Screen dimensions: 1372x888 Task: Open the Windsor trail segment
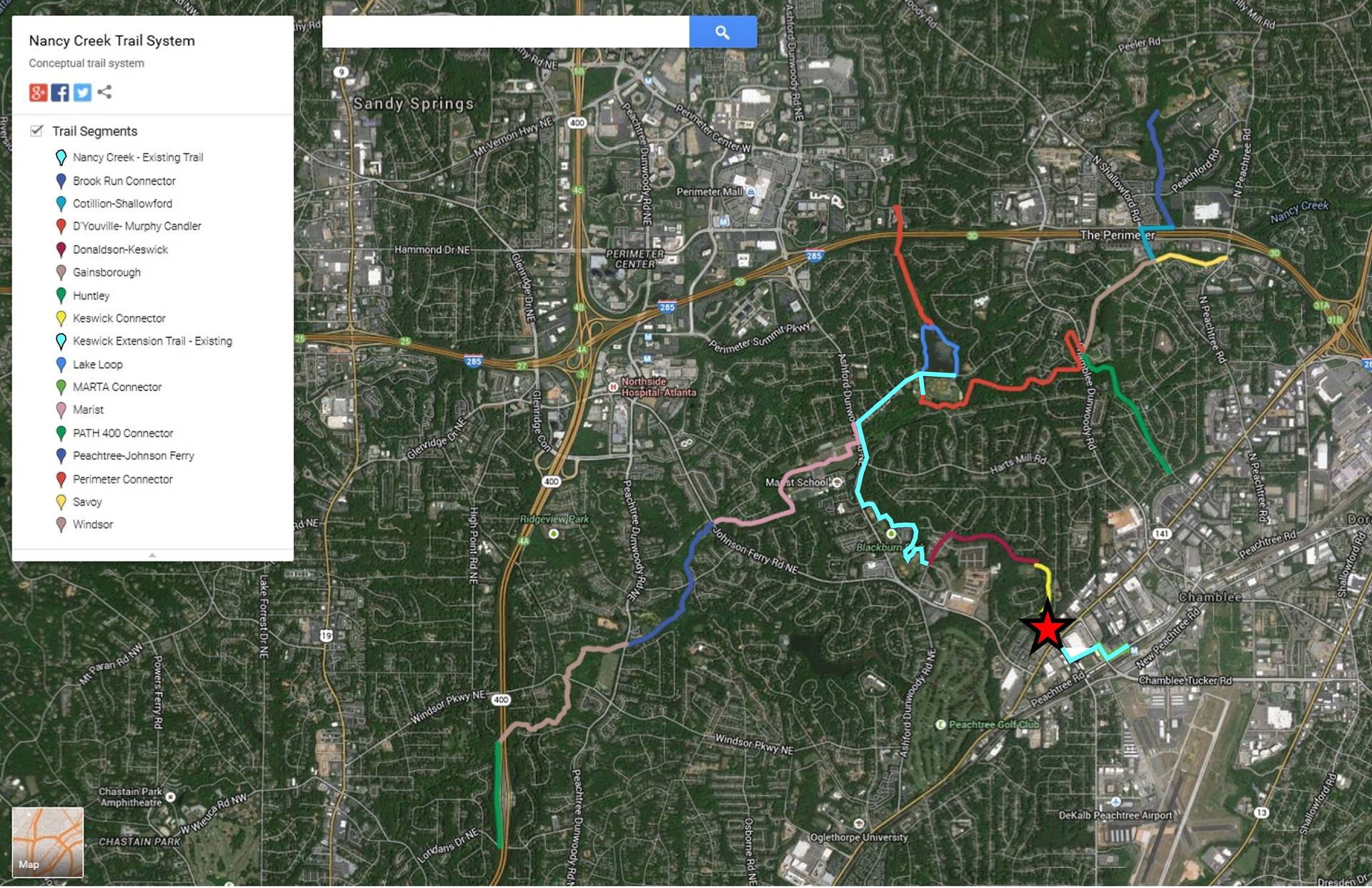(x=93, y=525)
